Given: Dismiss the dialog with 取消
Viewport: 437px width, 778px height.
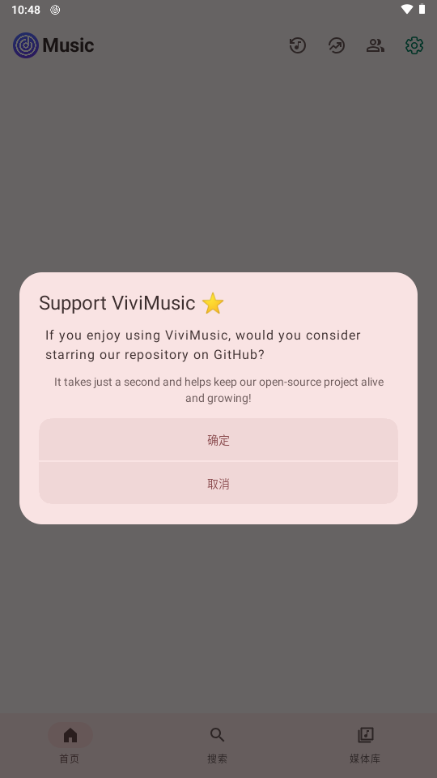Looking at the screenshot, I should click(x=218, y=483).
